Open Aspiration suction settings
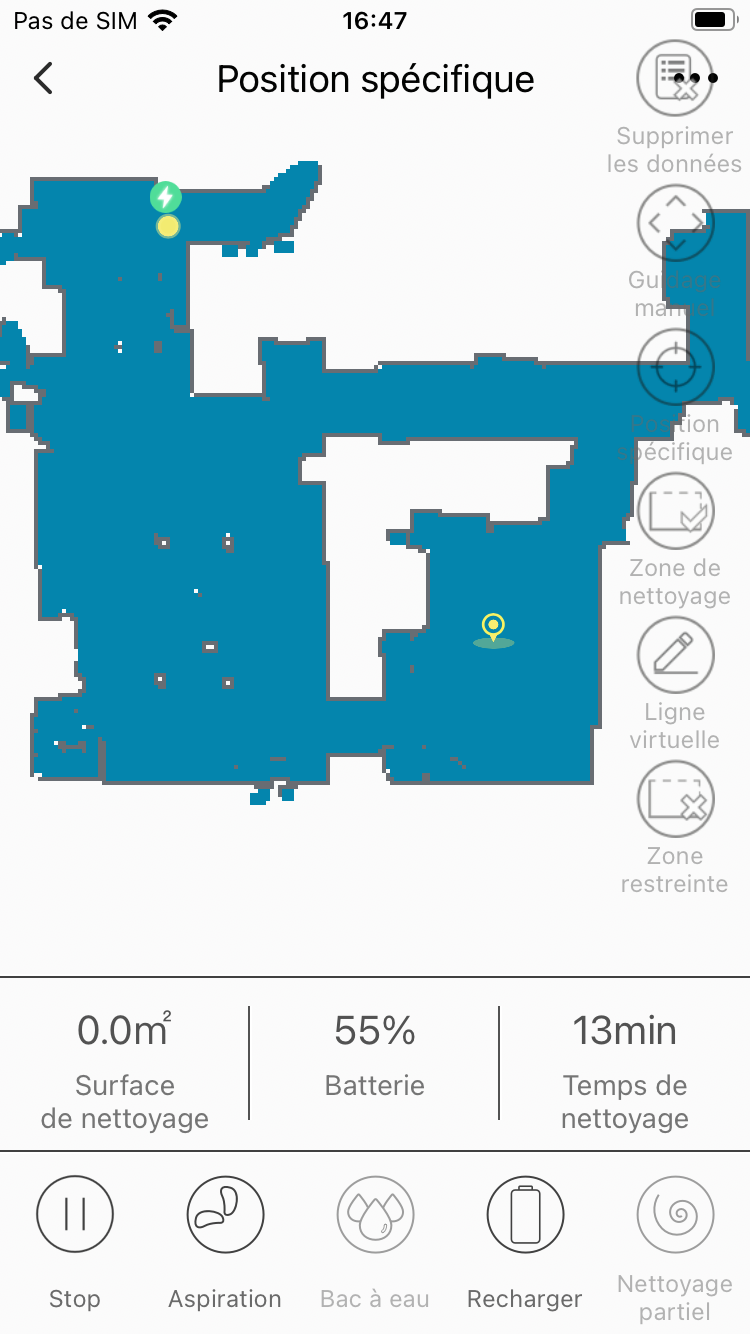Image resolution: width=750 pixels, height=1334 pixels. coord(225,1214)
